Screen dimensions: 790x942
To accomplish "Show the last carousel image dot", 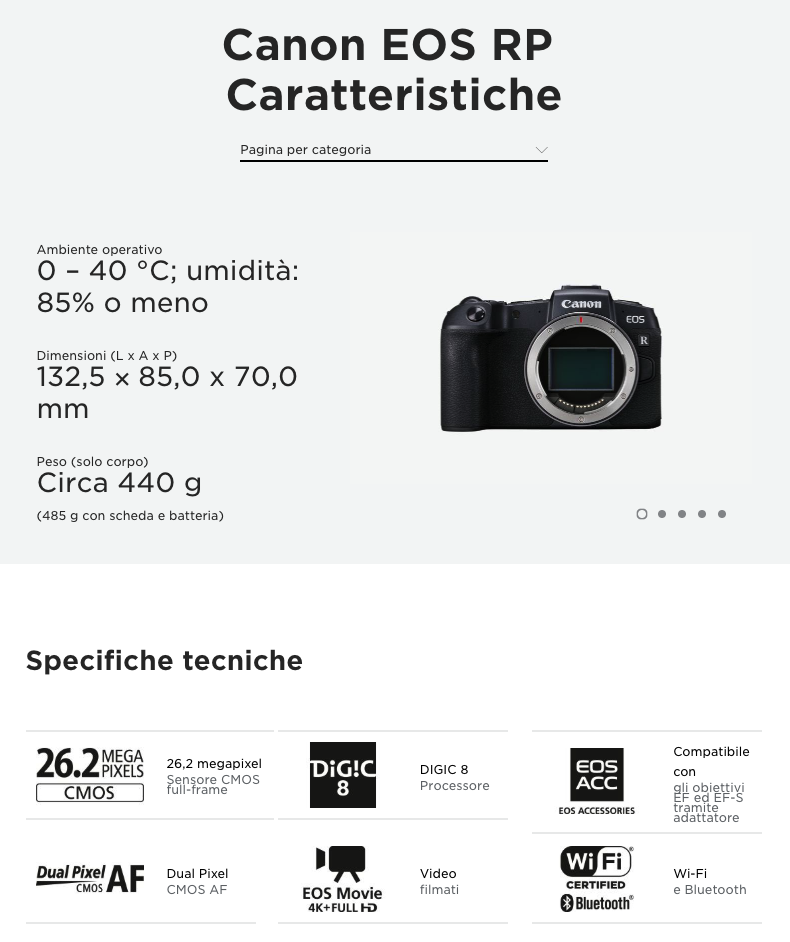I will tap(722, 514).
